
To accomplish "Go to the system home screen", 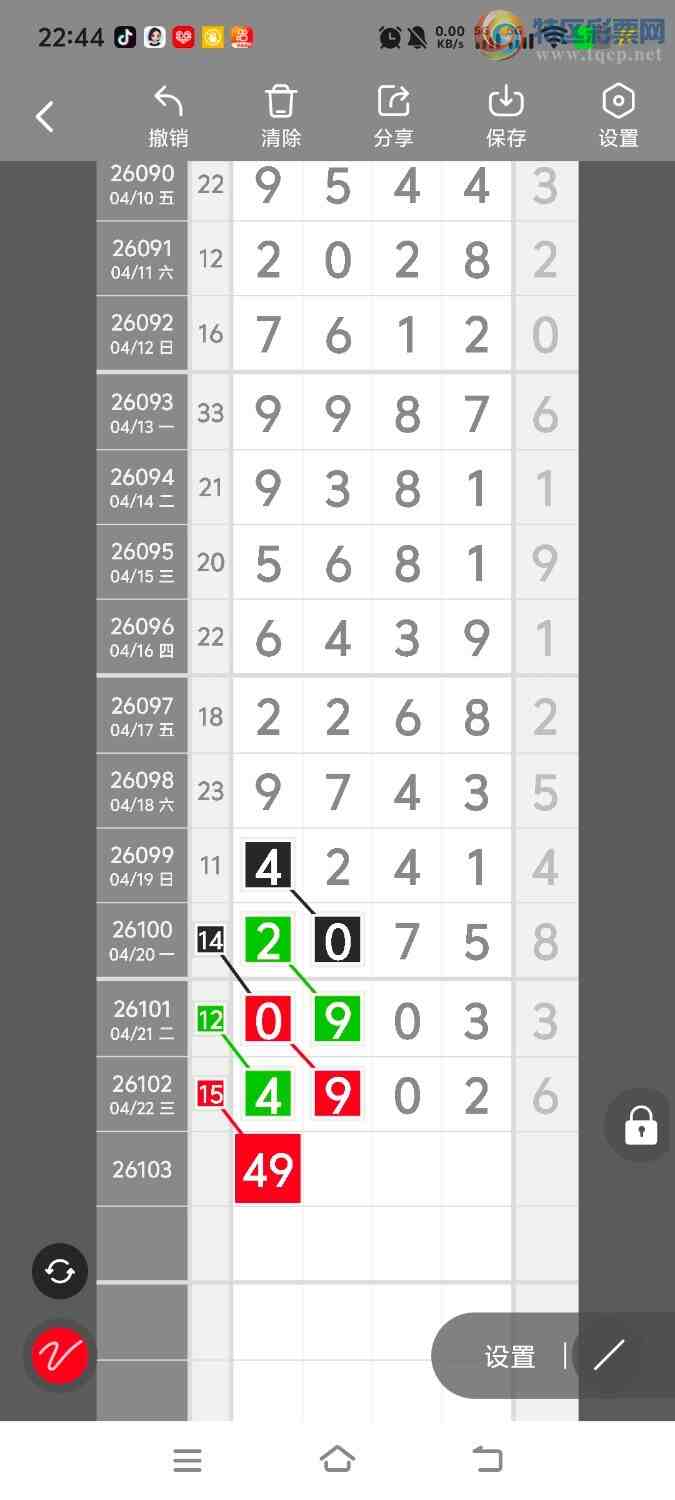I will tap(337, 1460).
